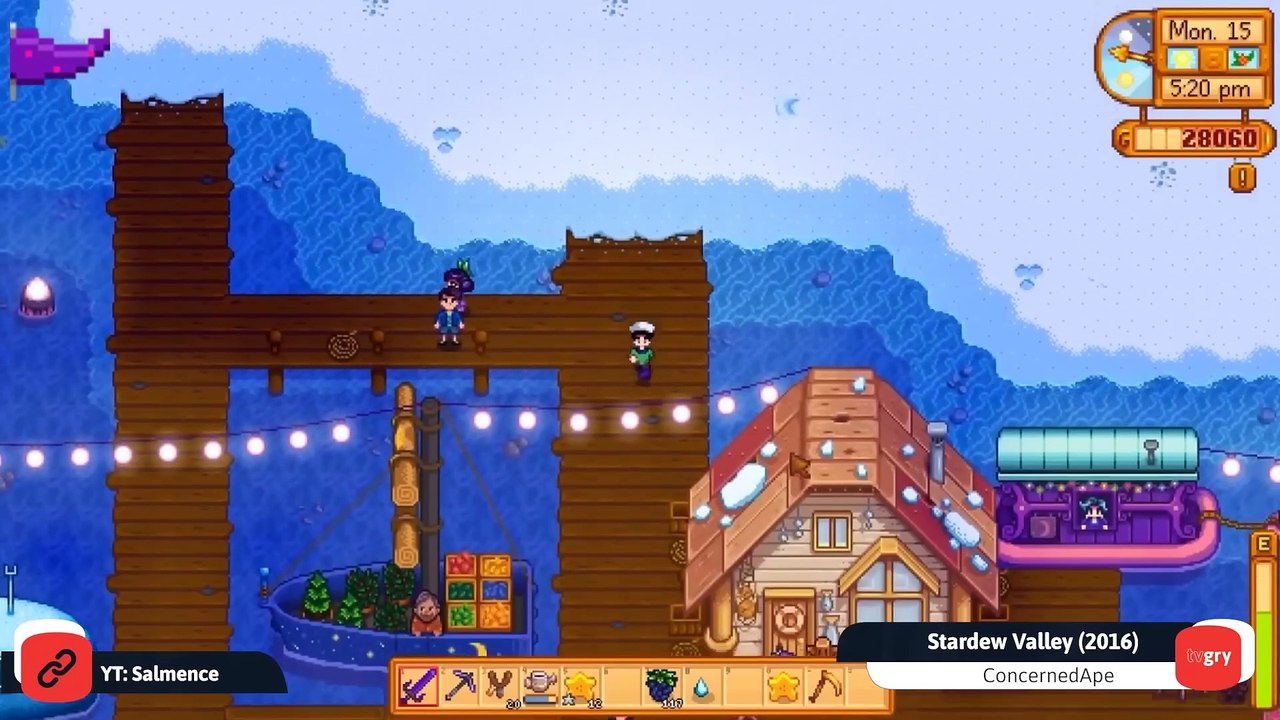Select the blackberries stack of 117
Image resolution: width=1280 pixels, height=720 pixels.
coord(661,687)
